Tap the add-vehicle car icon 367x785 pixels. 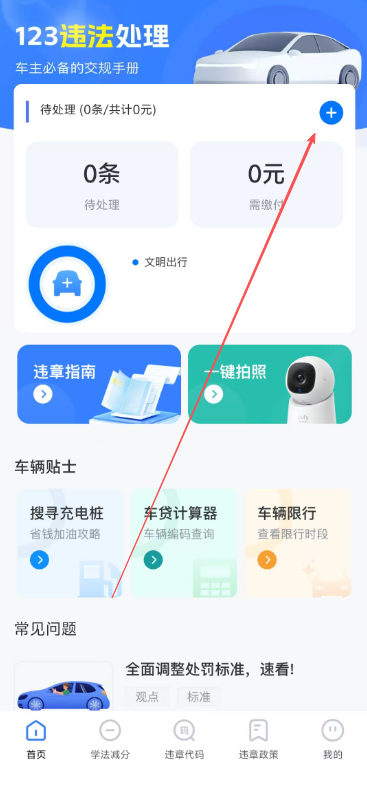[x=67, y=284]
